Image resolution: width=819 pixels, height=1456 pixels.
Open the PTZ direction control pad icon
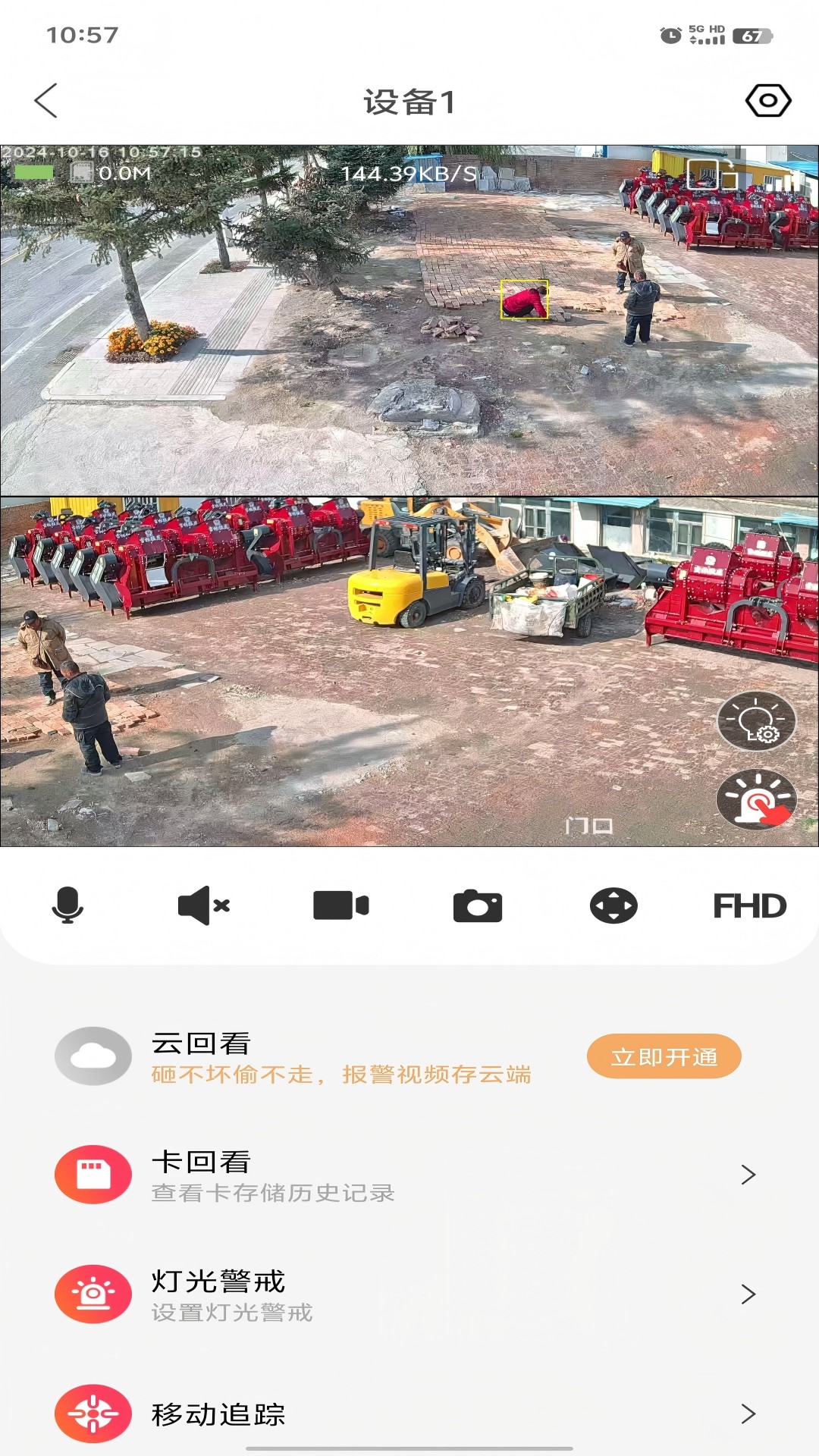[613, 905]
